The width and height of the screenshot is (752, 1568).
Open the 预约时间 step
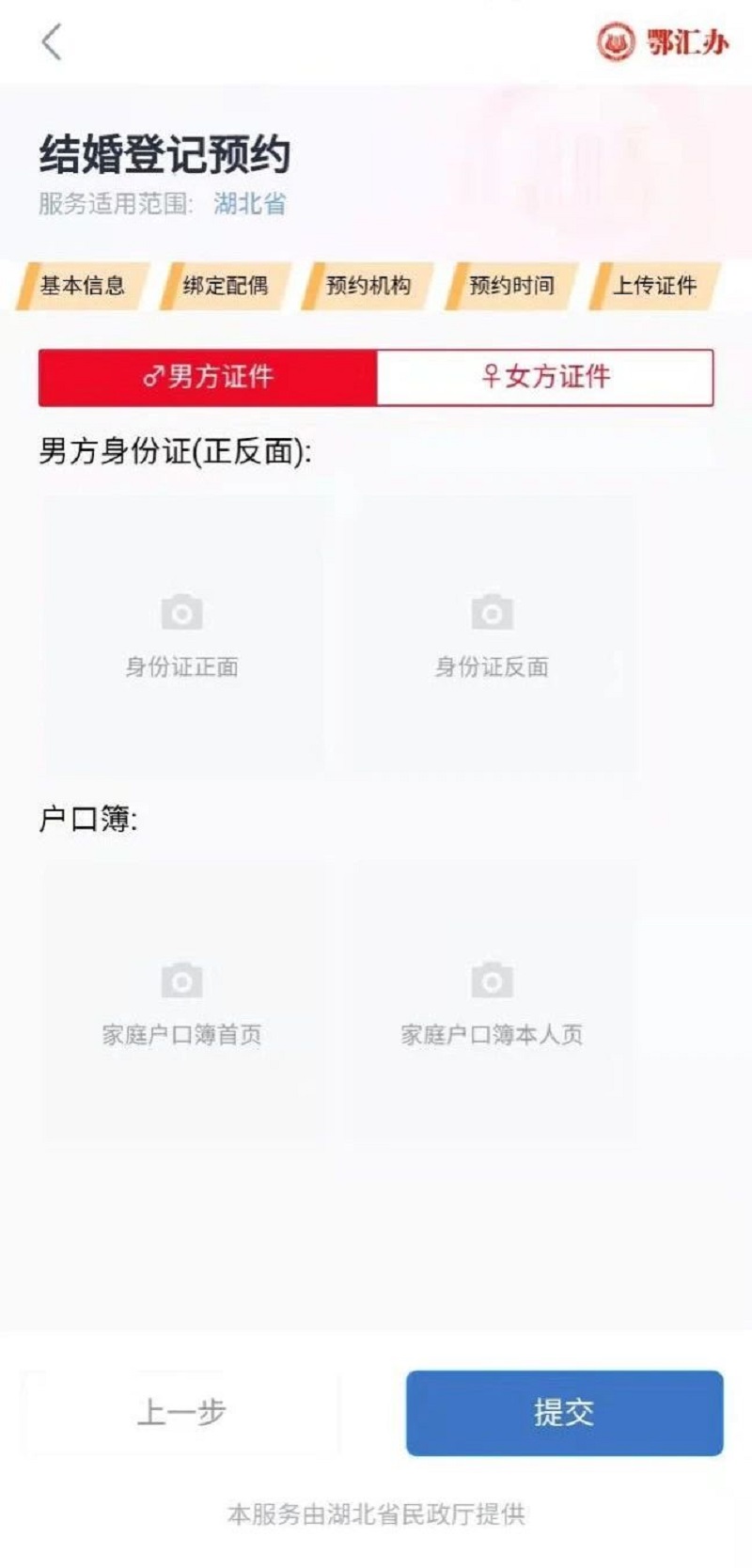pos(511,286)
